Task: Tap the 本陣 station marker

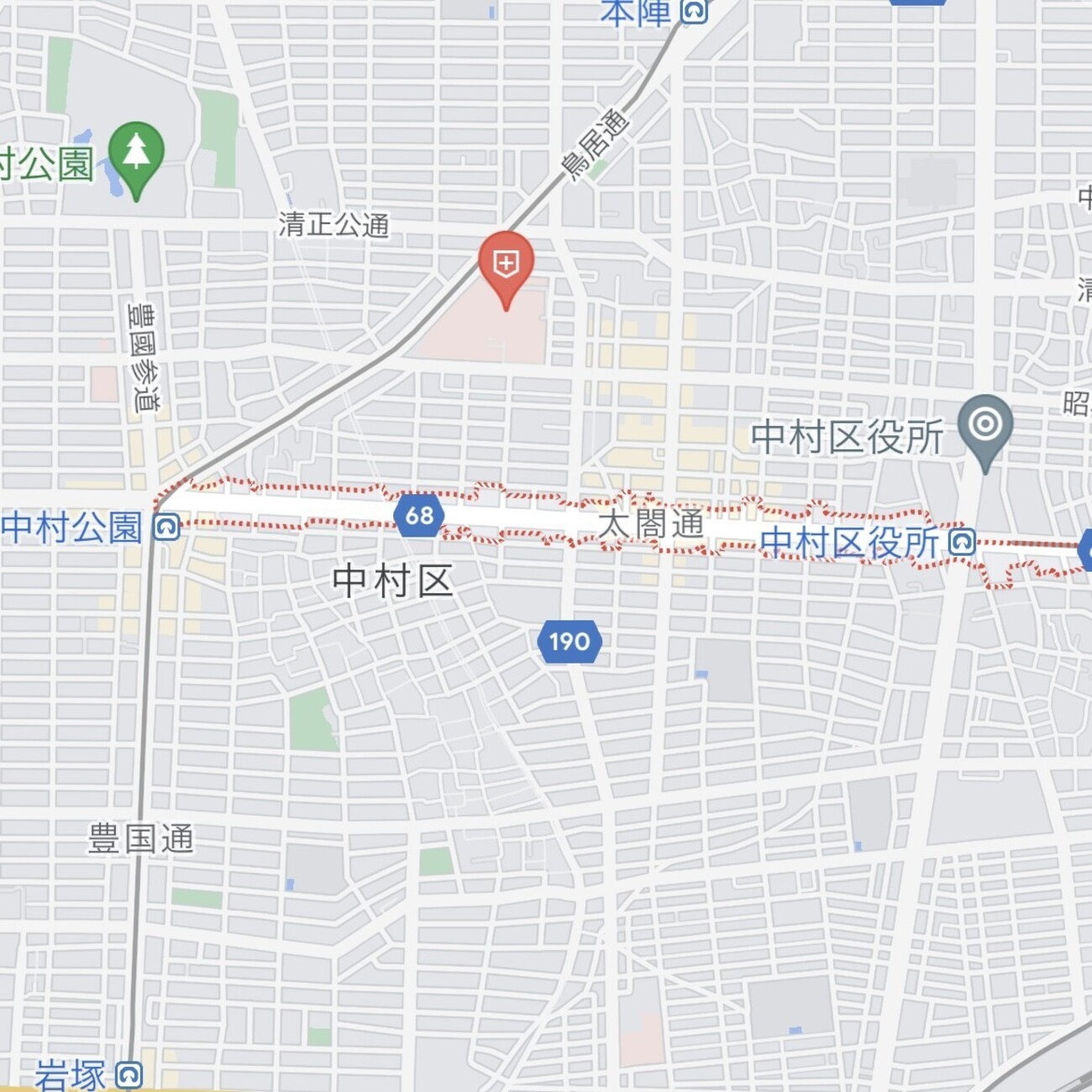Action: (694, 11)
